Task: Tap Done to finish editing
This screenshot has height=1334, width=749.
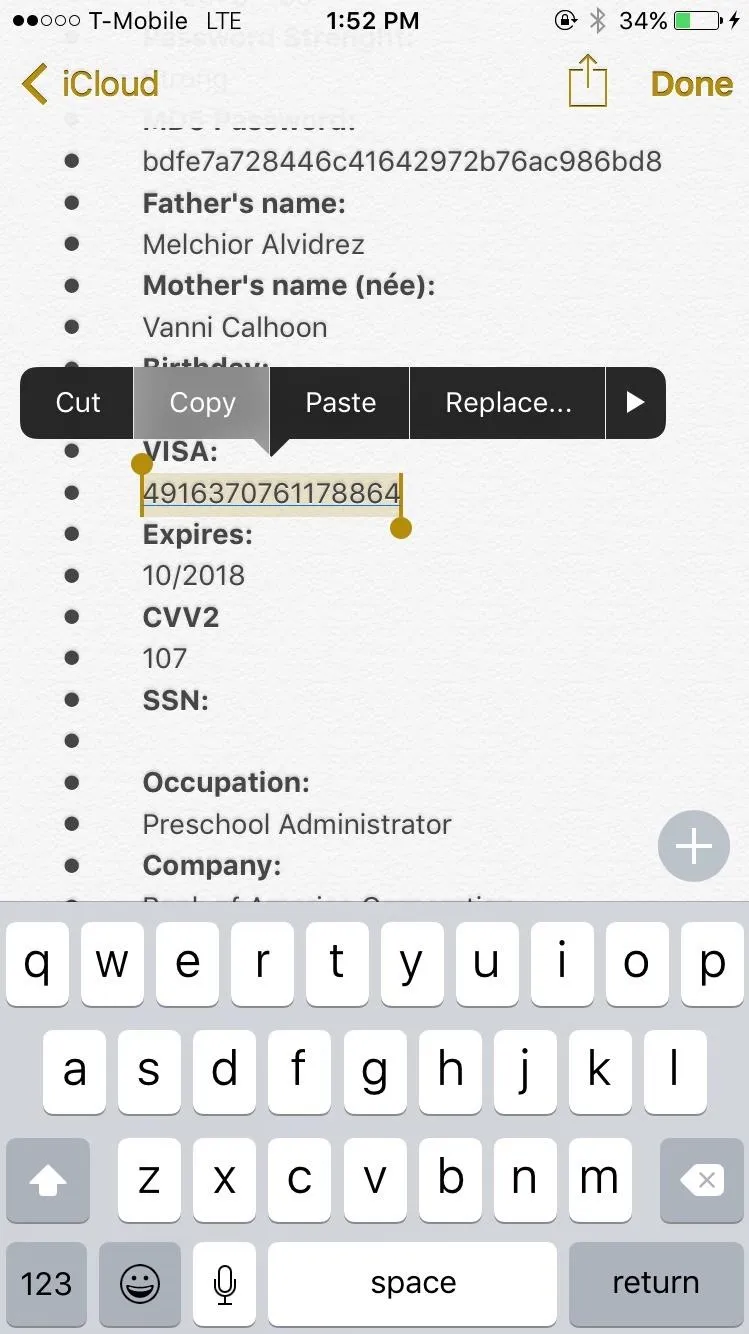Action: pos(692,84)
